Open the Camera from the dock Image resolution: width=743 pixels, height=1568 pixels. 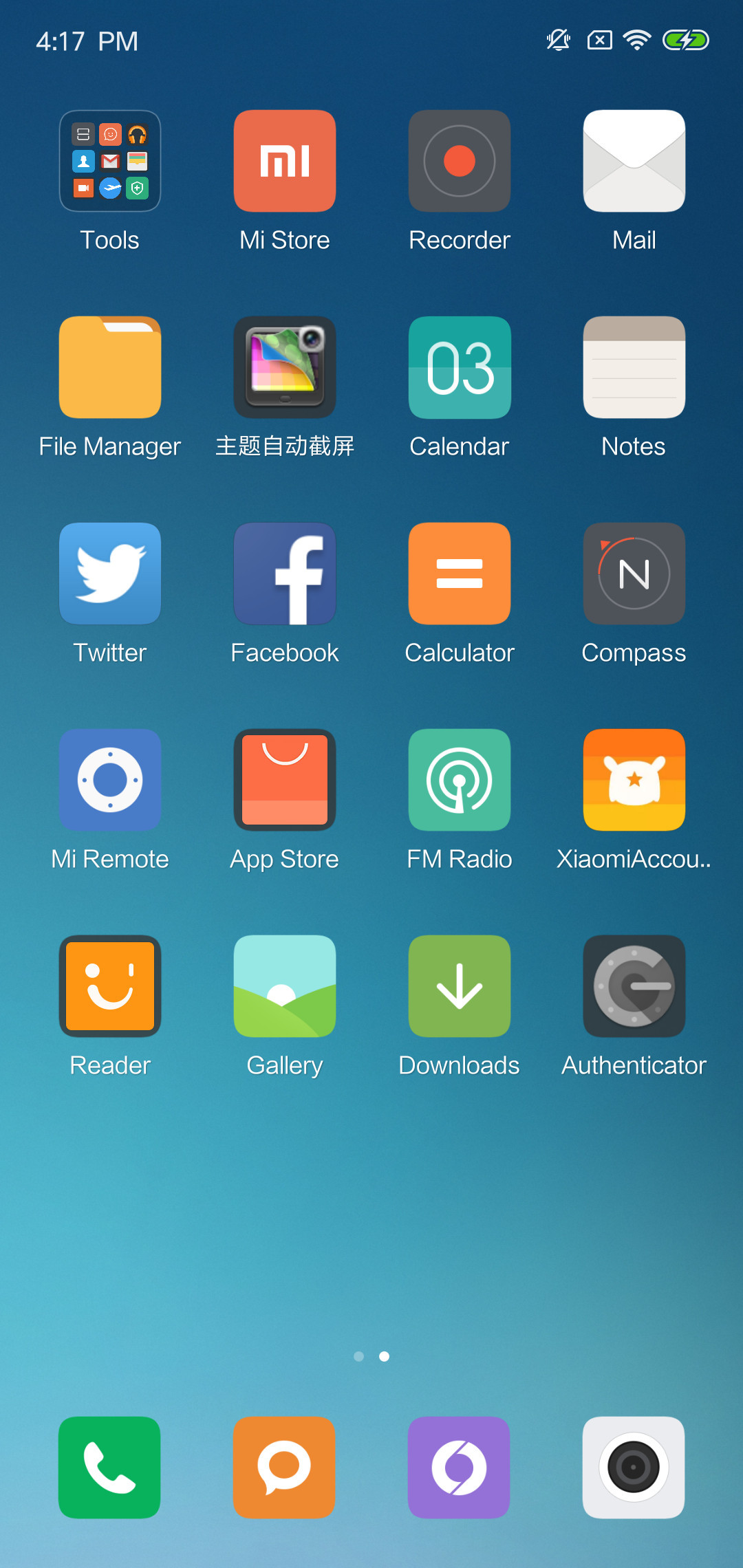click(x=634, y=1468)
